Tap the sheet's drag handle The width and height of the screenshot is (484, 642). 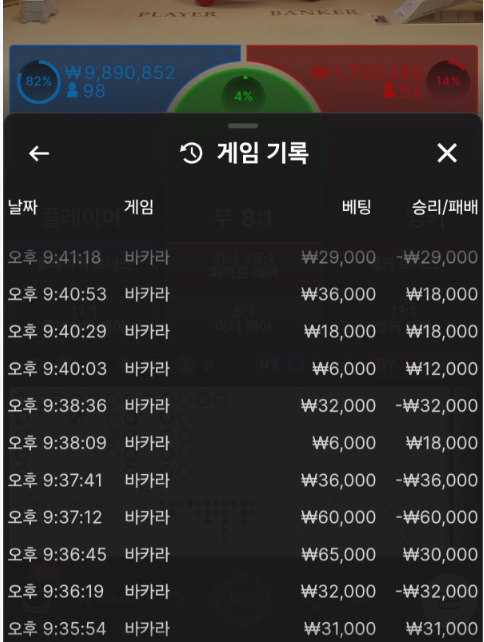pyautogui.click(x=243, y=126)
